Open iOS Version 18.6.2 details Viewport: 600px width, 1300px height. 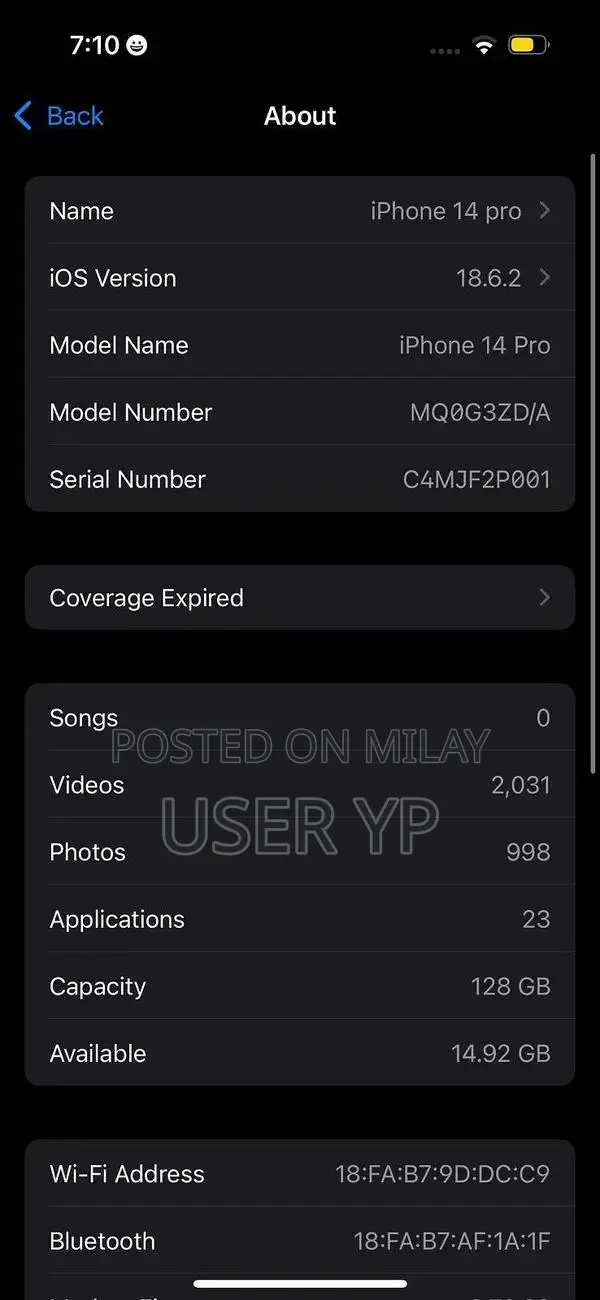[x=300, y=278]
